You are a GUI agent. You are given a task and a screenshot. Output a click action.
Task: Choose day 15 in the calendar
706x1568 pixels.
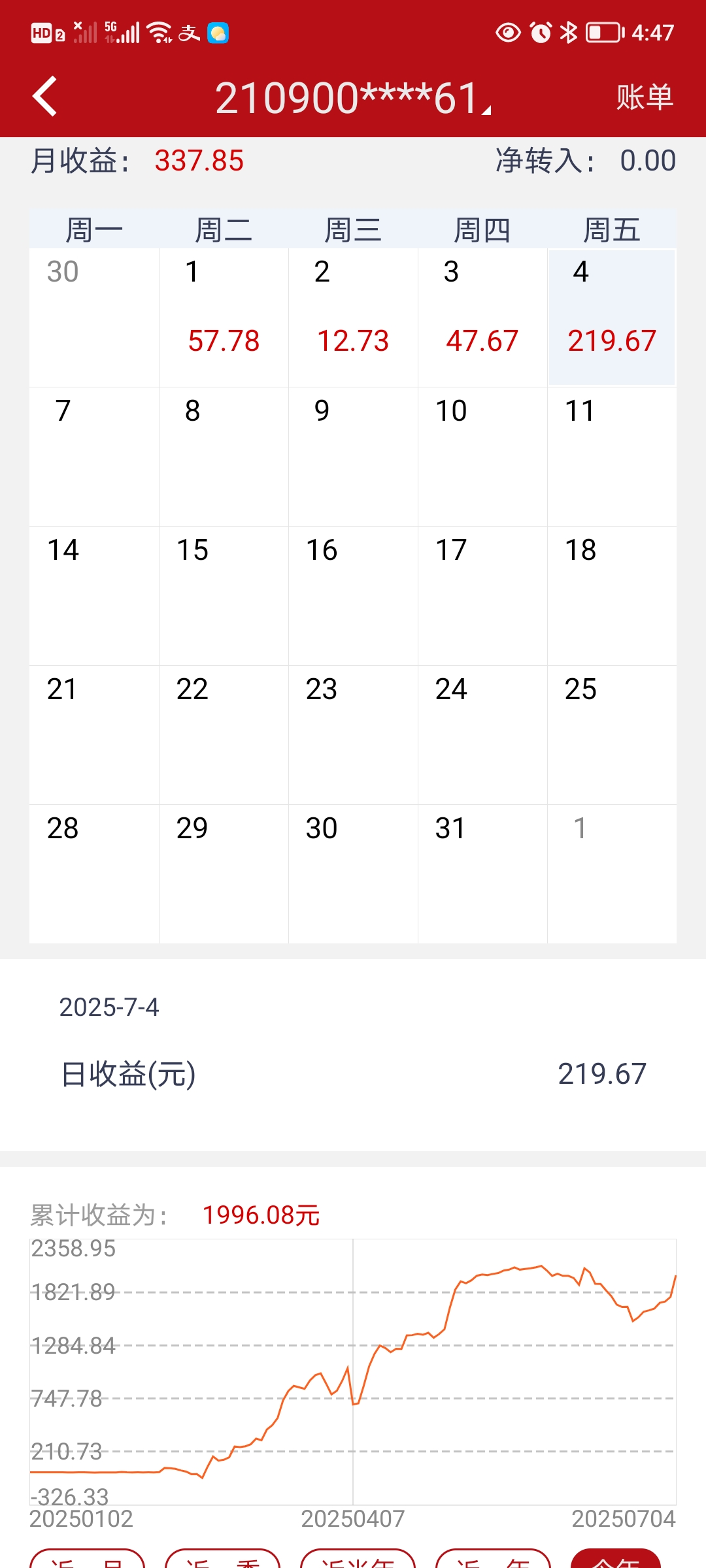[x=224, y=595]
